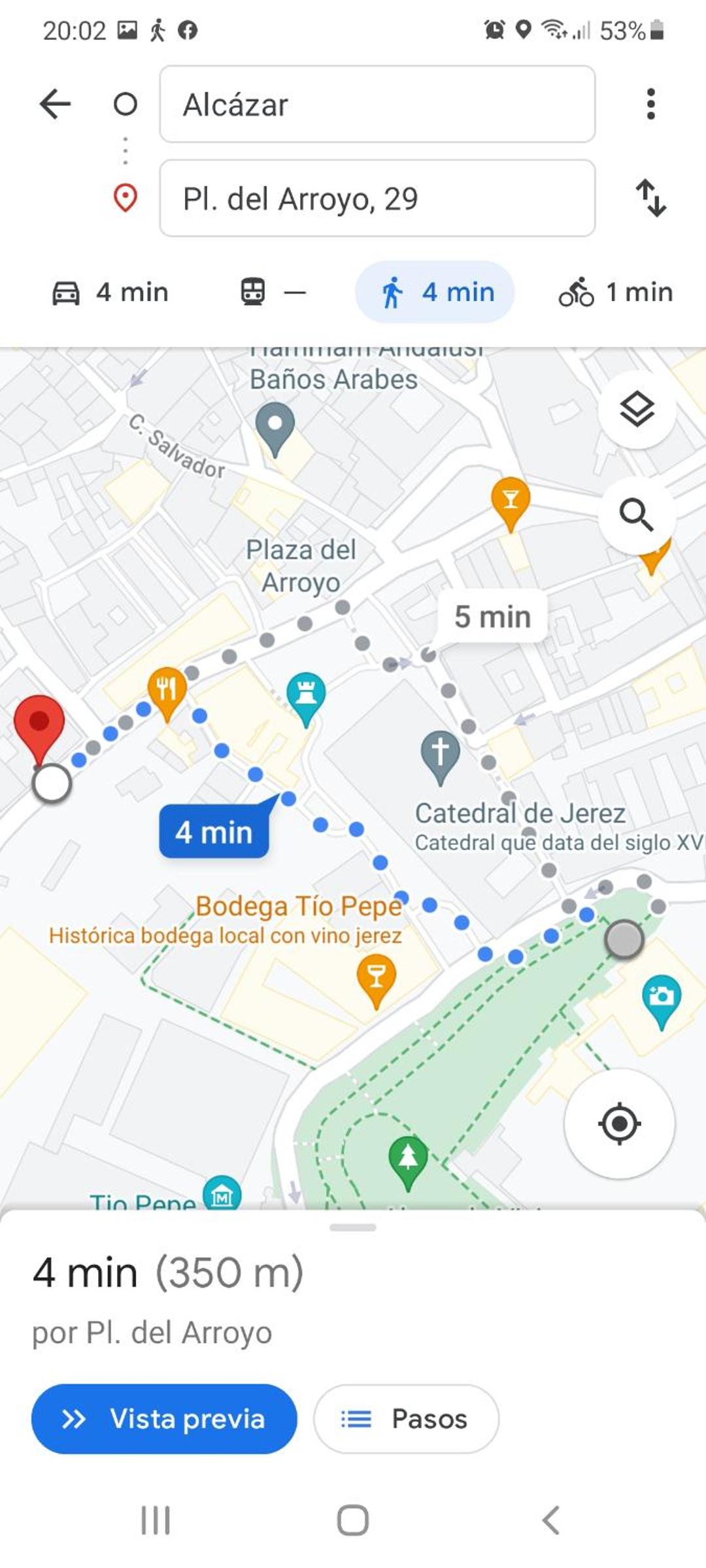Switch to cycling directions tab
This screenshot has width=706, height=1568.
[x=615, y=292]
